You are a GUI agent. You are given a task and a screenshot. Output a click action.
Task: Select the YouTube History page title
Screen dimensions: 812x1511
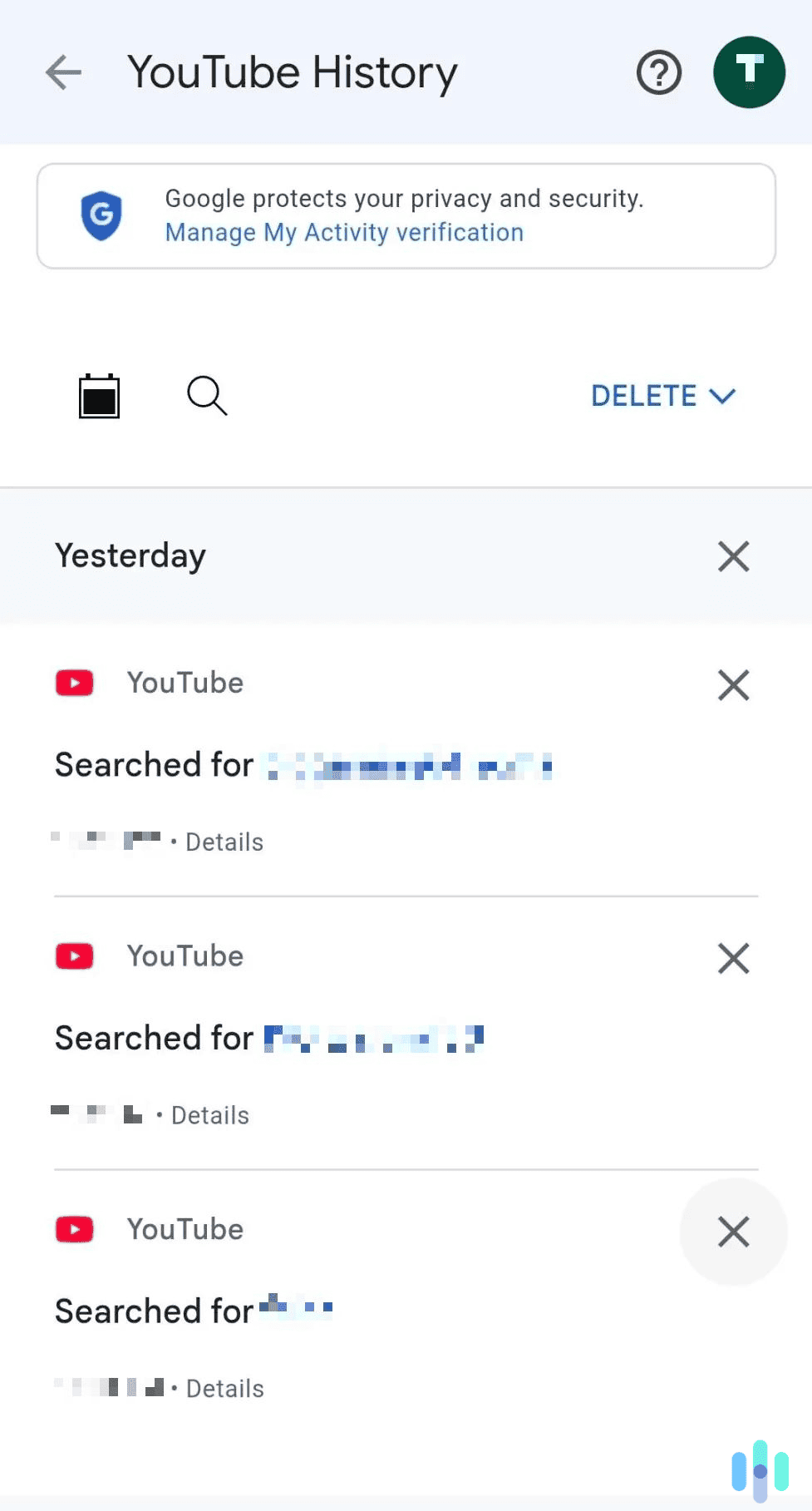point(292,72)
